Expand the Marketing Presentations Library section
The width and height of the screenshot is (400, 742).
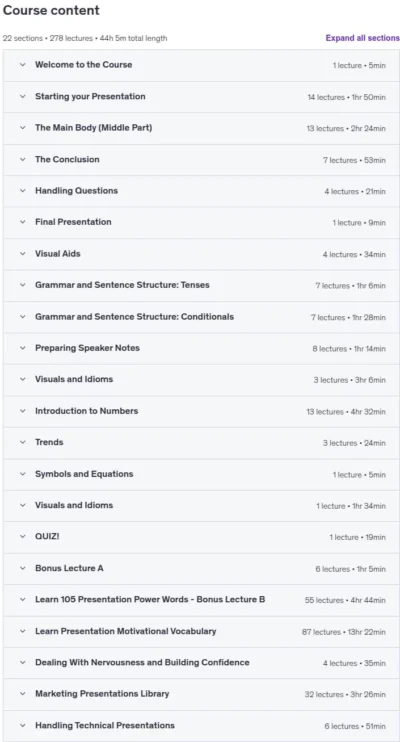[201, 694]
